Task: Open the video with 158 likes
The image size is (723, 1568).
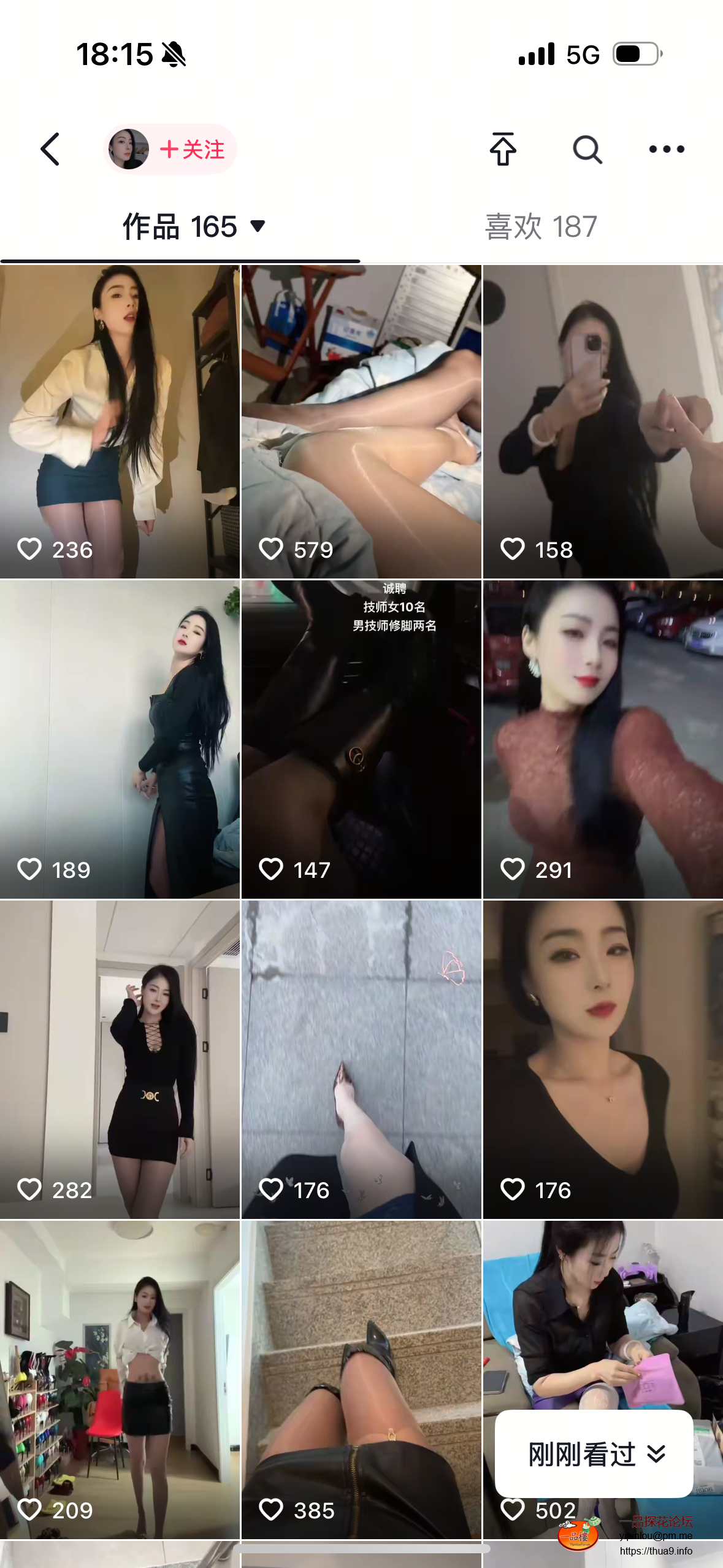Action: click(x=603, y=421)
